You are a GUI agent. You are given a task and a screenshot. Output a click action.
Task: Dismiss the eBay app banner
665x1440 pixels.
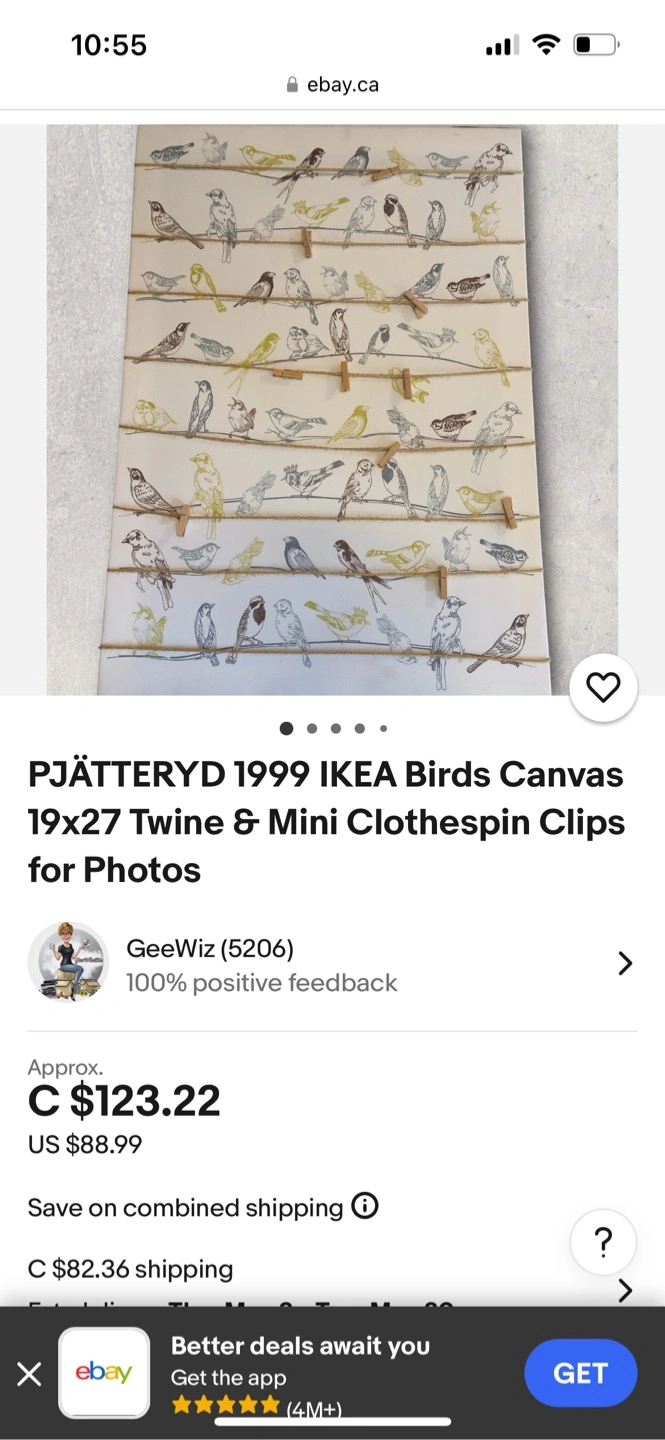29,1374
